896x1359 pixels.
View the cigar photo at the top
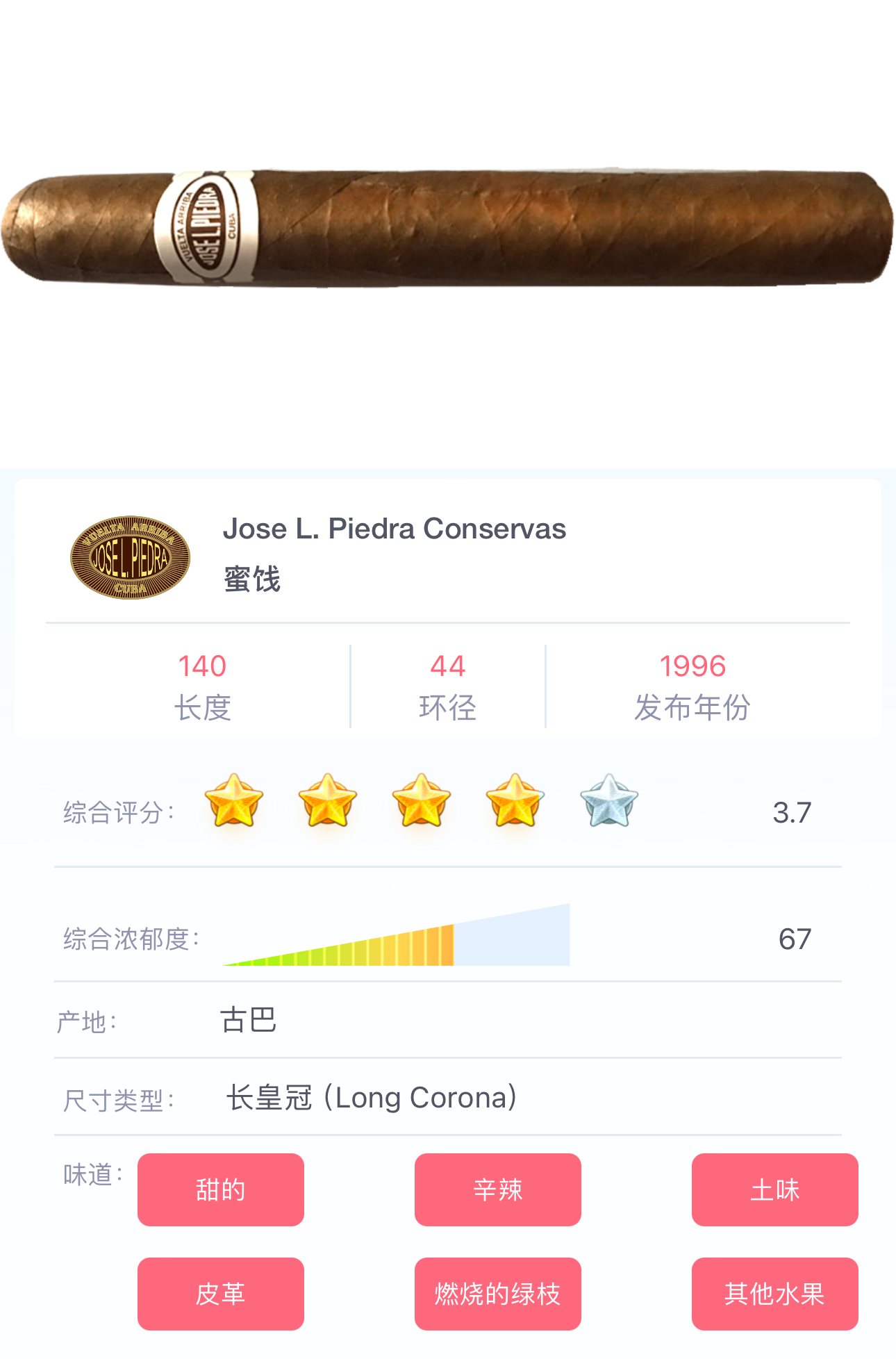tap(447, 227)
